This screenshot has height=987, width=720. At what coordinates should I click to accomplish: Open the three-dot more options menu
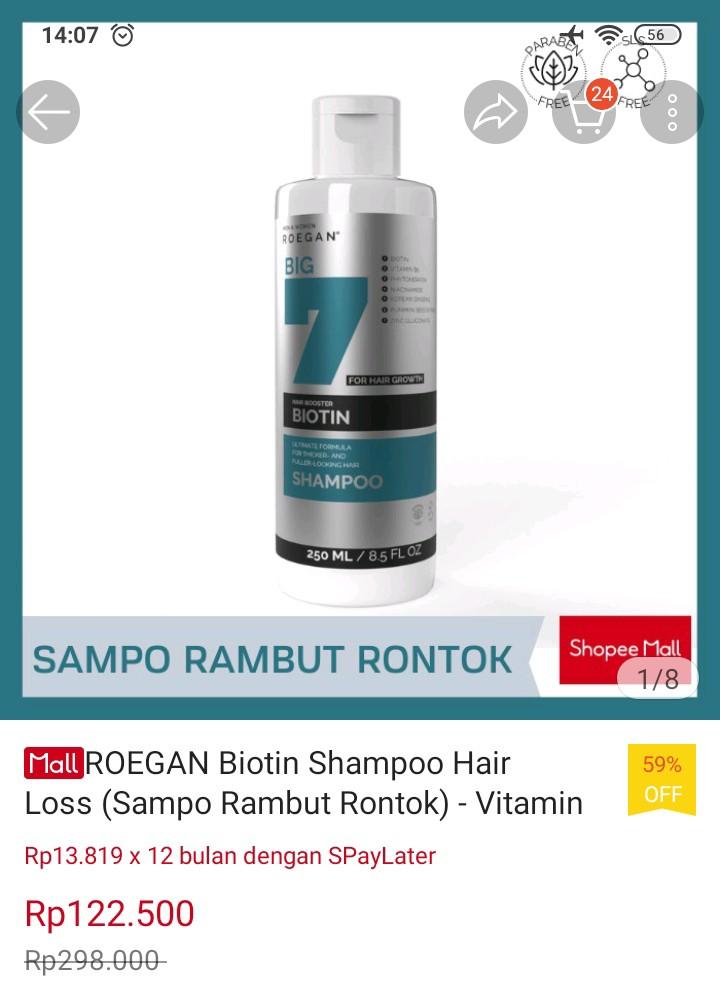pyautogui.click(x=672, y=111)
